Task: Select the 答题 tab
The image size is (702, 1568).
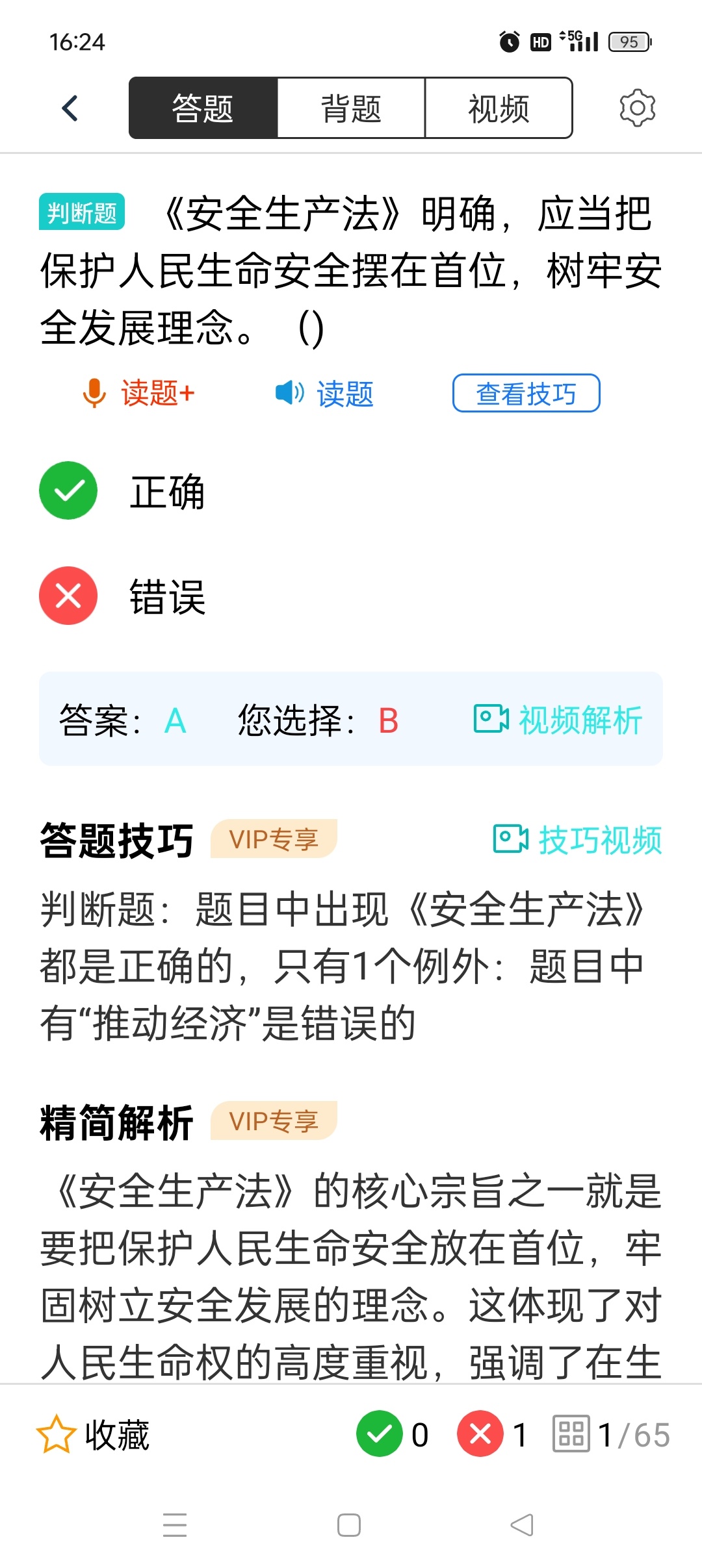Action: (x=203, y=108)
